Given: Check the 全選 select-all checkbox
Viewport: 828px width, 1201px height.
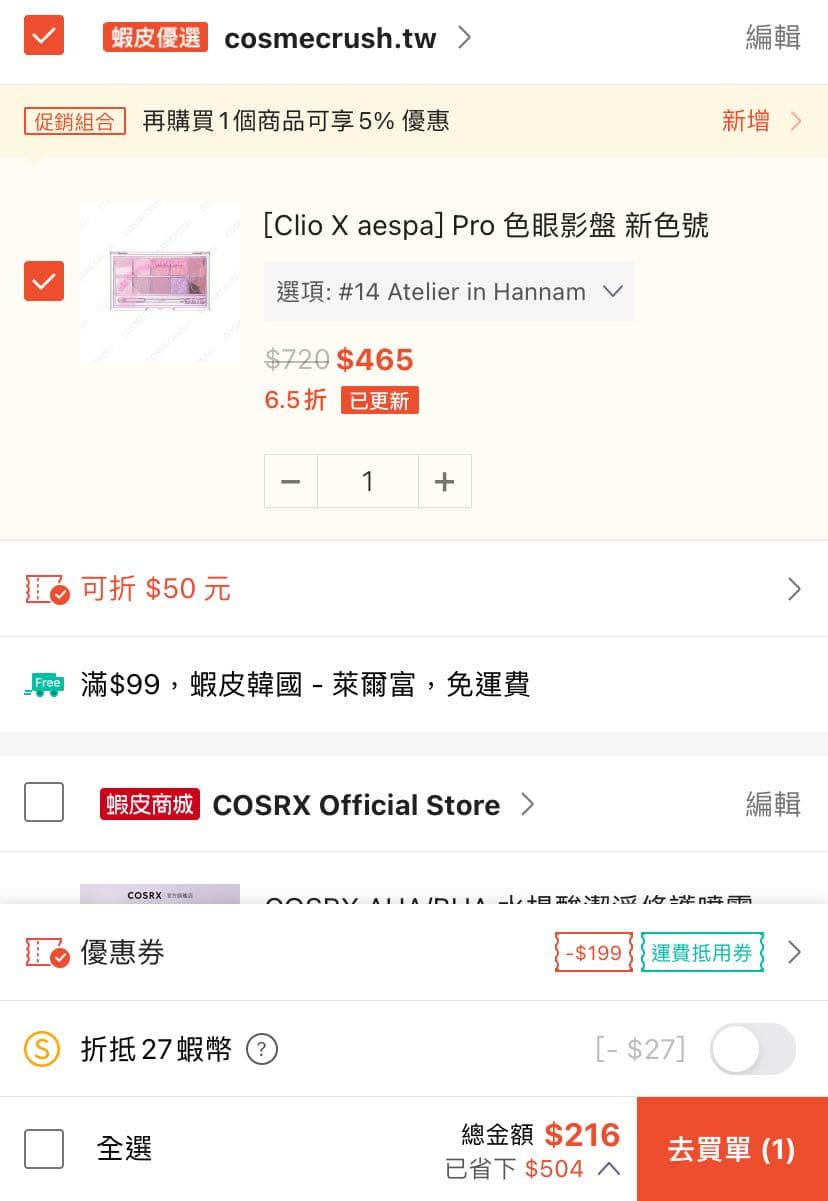Looking at the screenshot, I should pos(44,1149).
